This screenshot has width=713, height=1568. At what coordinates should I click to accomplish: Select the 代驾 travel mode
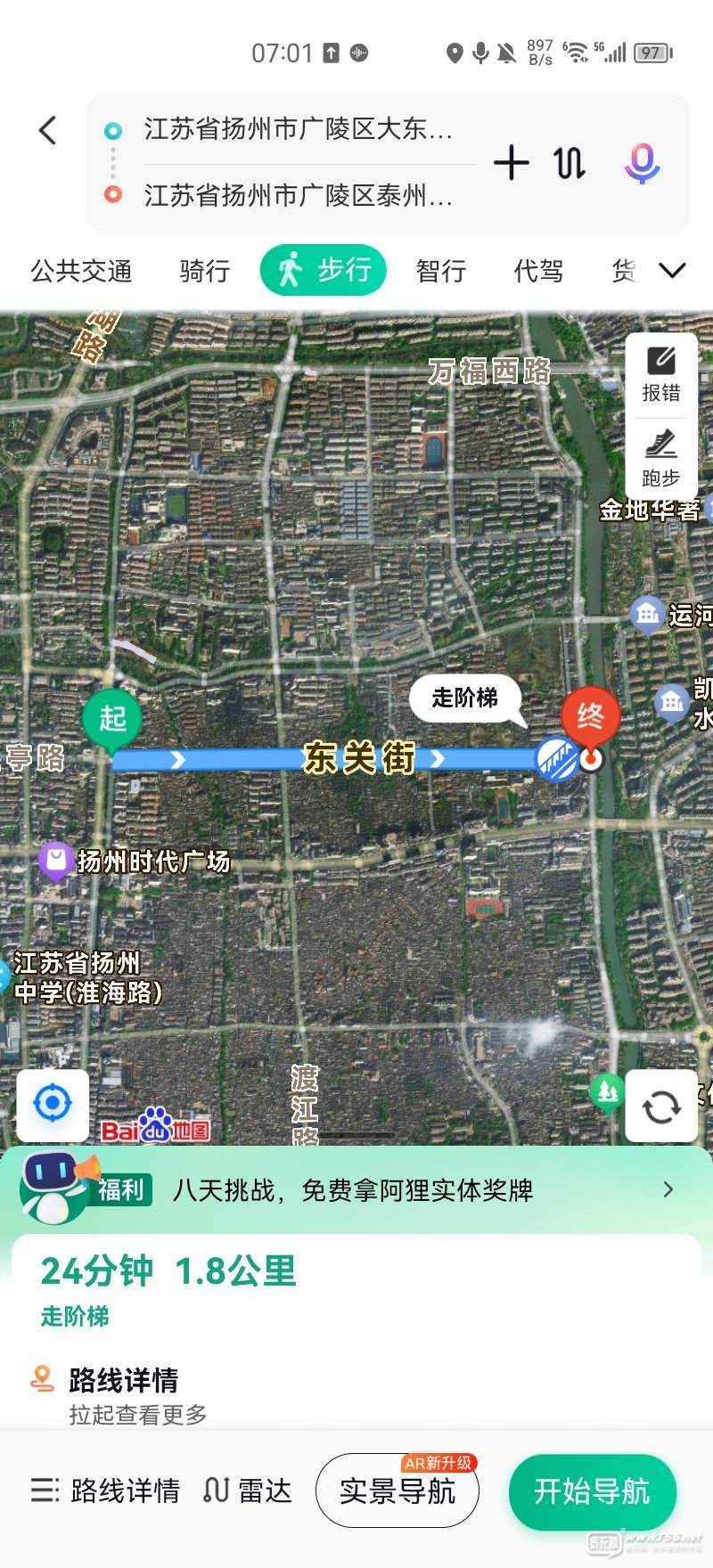[x=538, y=271]
